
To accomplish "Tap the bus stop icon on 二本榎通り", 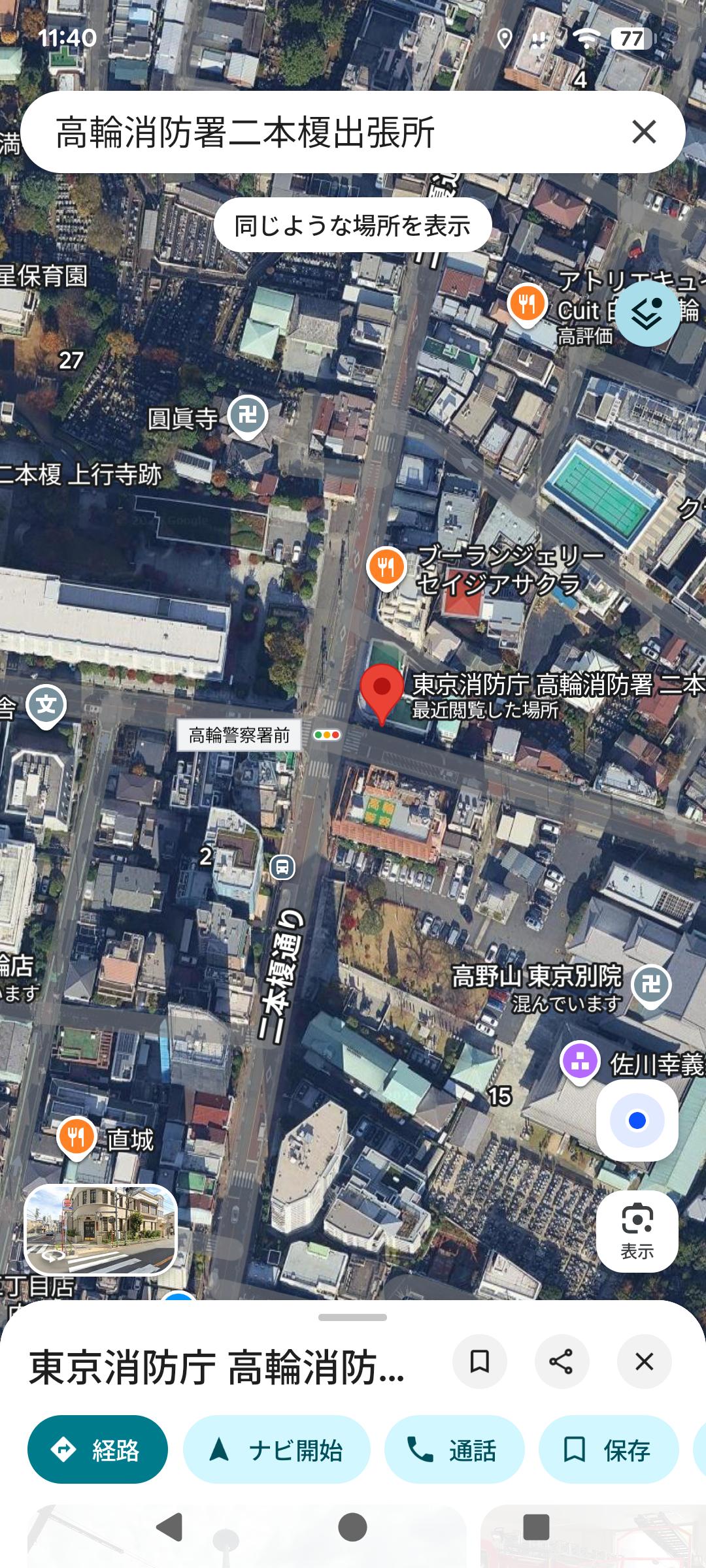I will (x=282, y=868).
